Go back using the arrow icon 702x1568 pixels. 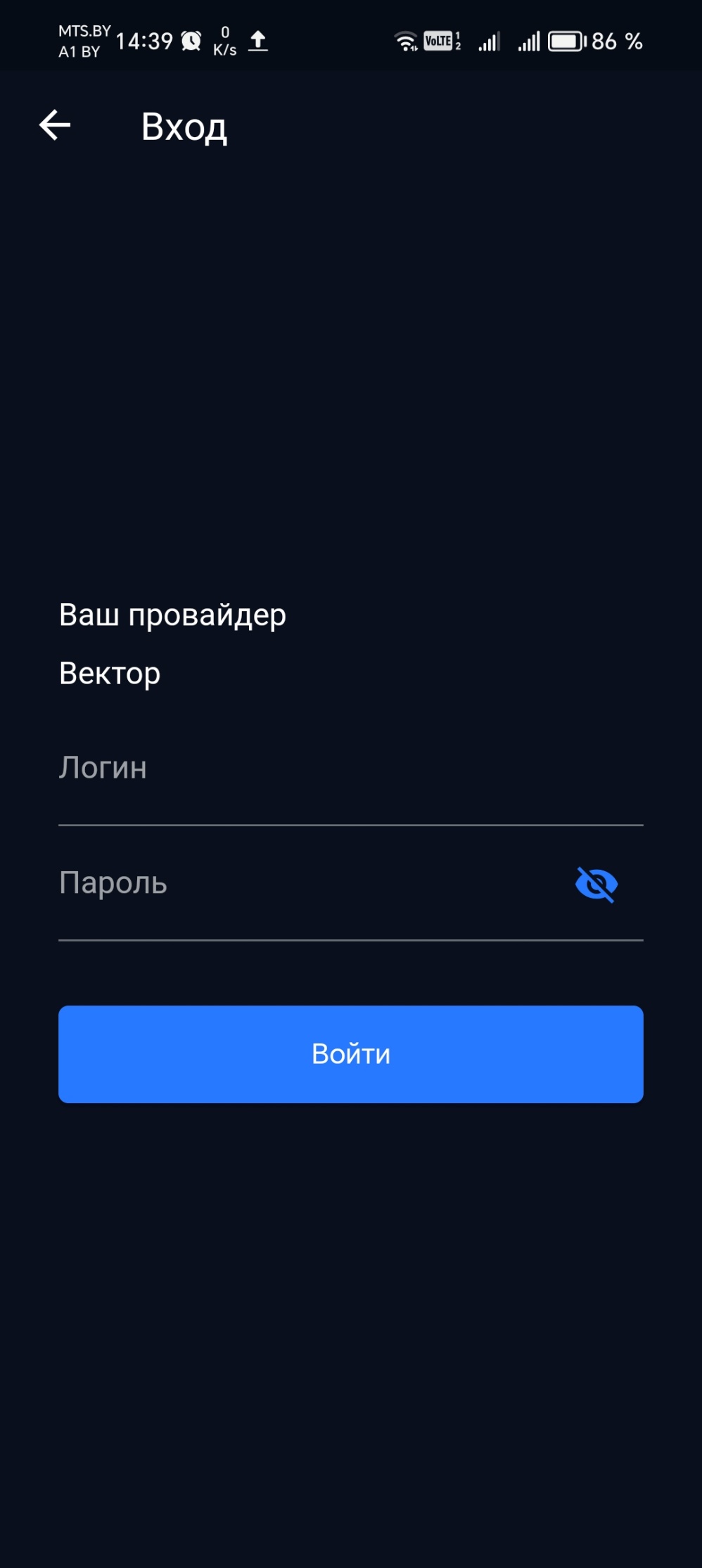[55, 126]
